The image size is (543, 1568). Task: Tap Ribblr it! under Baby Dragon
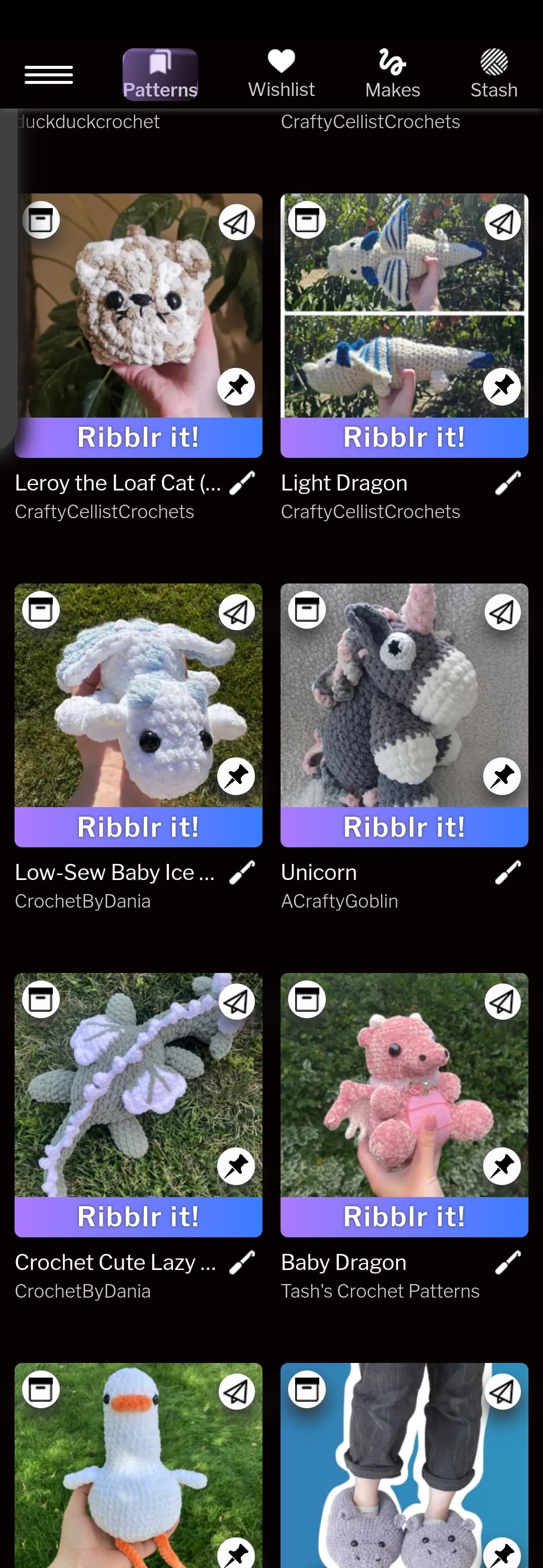[x=404, y=1217]
